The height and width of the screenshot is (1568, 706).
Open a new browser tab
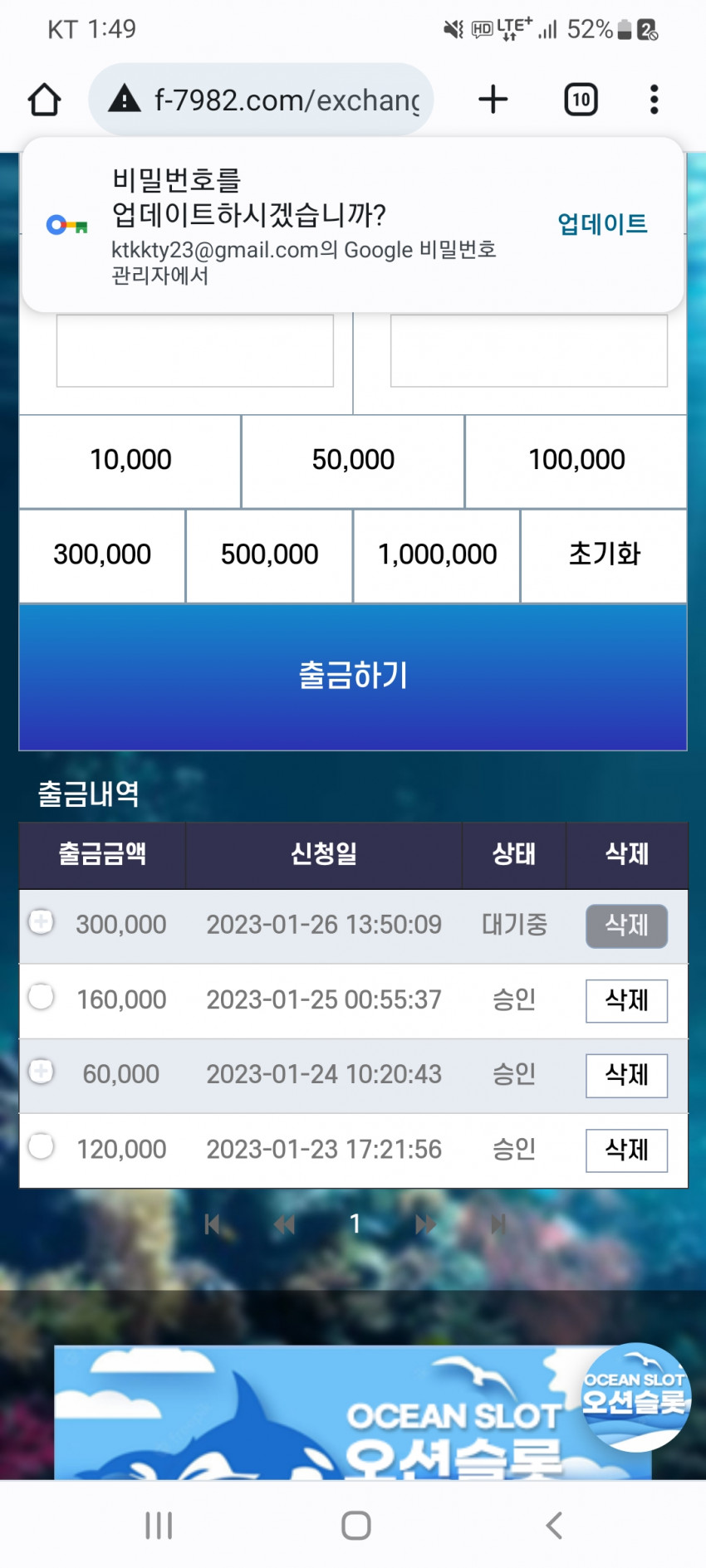(x=493, y=100)
